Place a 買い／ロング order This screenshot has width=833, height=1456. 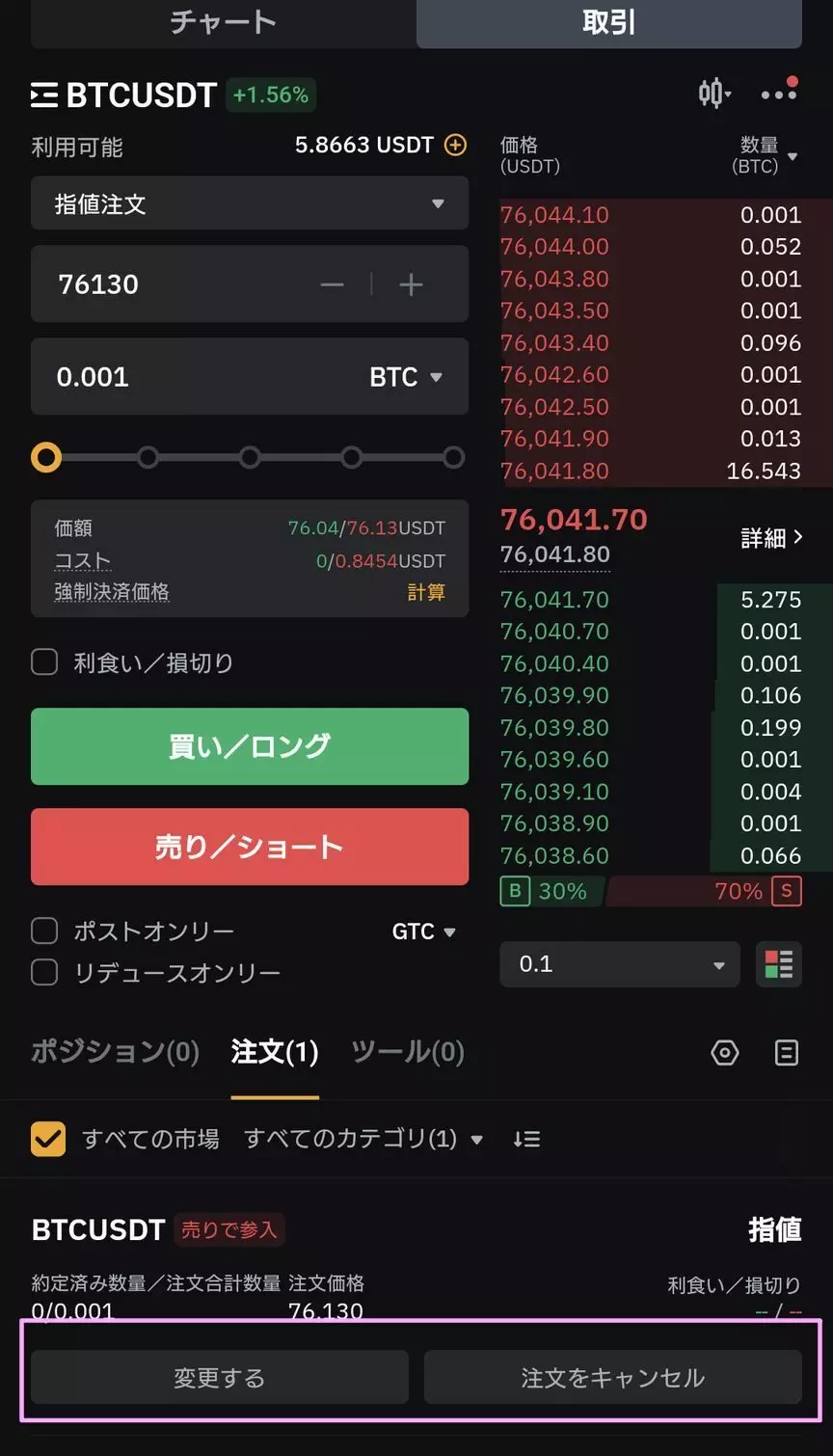(250, 746)
